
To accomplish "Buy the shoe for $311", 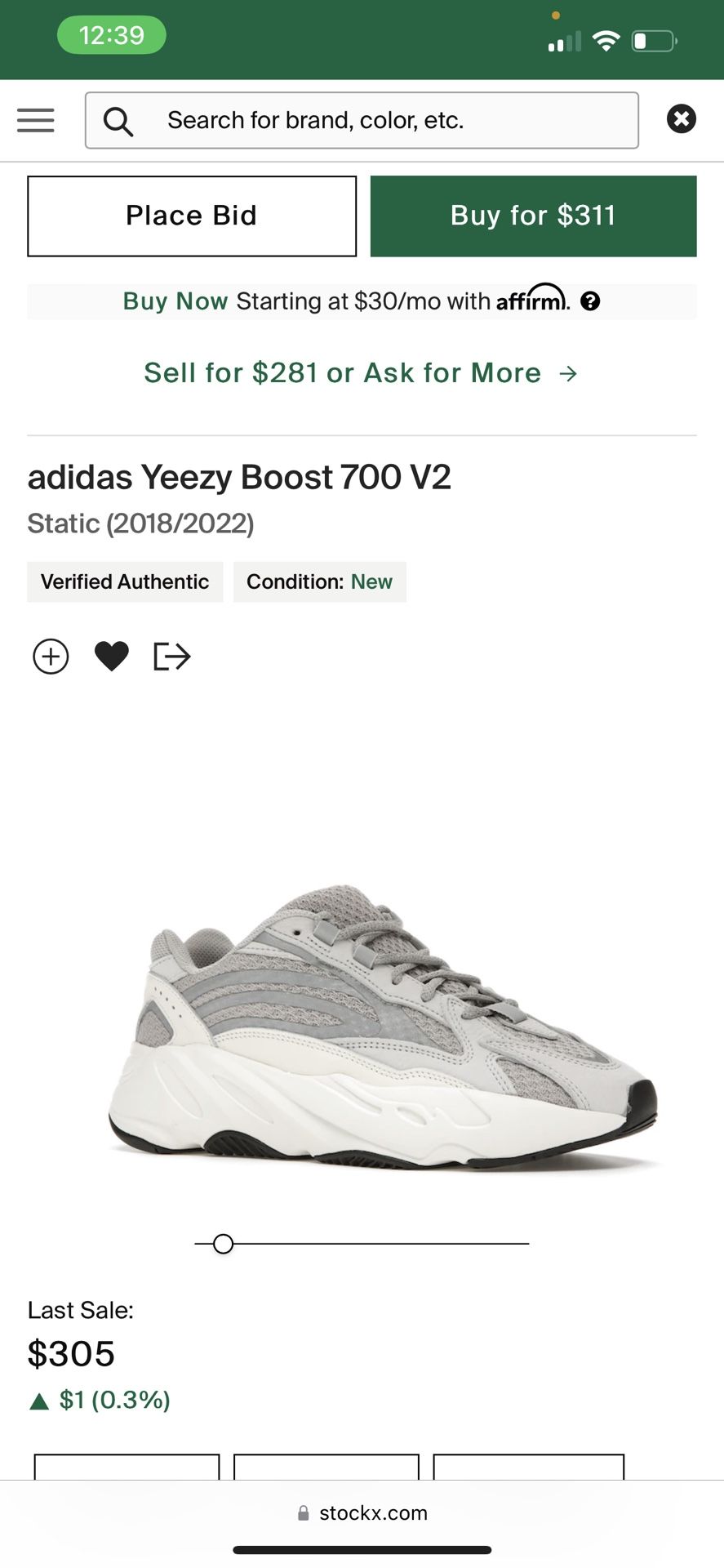I will pos(533,216).
